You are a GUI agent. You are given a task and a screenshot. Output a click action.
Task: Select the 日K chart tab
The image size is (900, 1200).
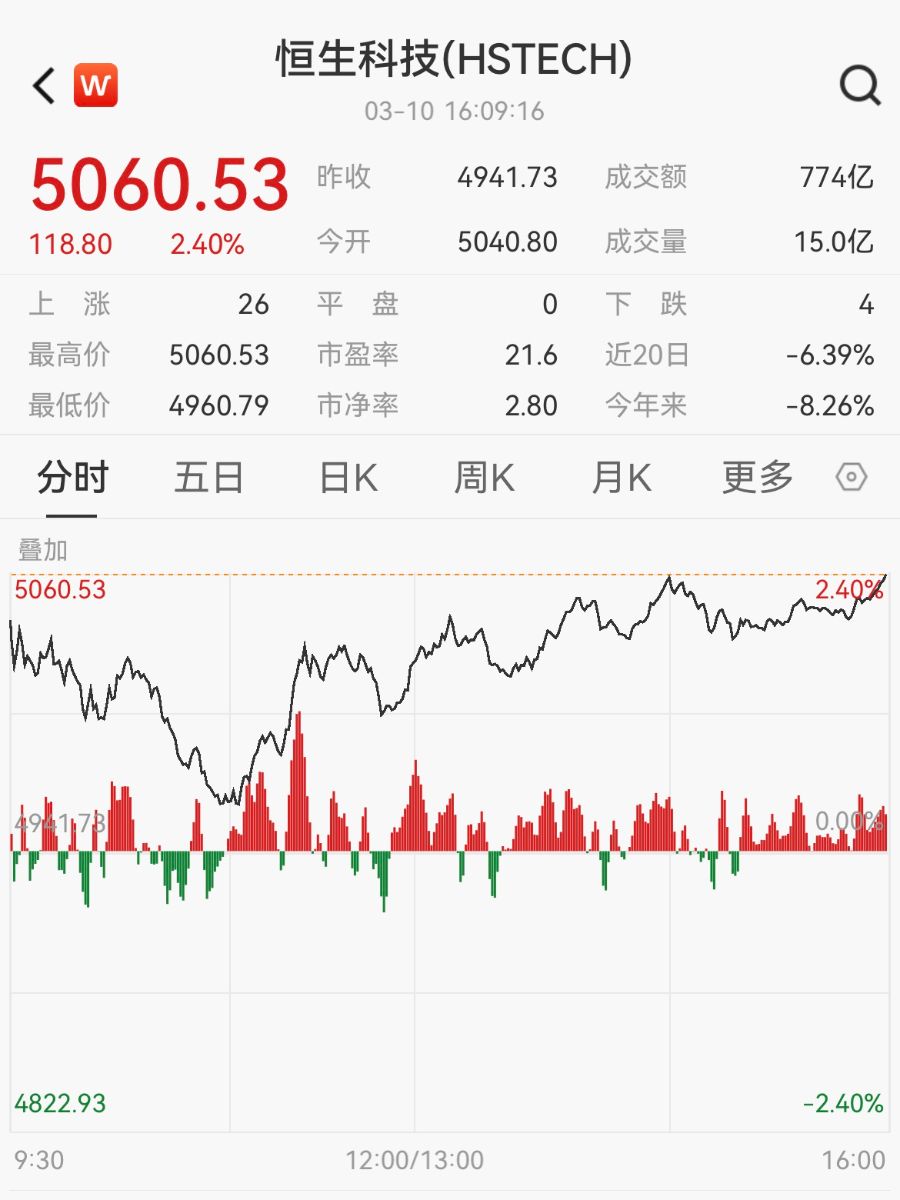point(348,478)
